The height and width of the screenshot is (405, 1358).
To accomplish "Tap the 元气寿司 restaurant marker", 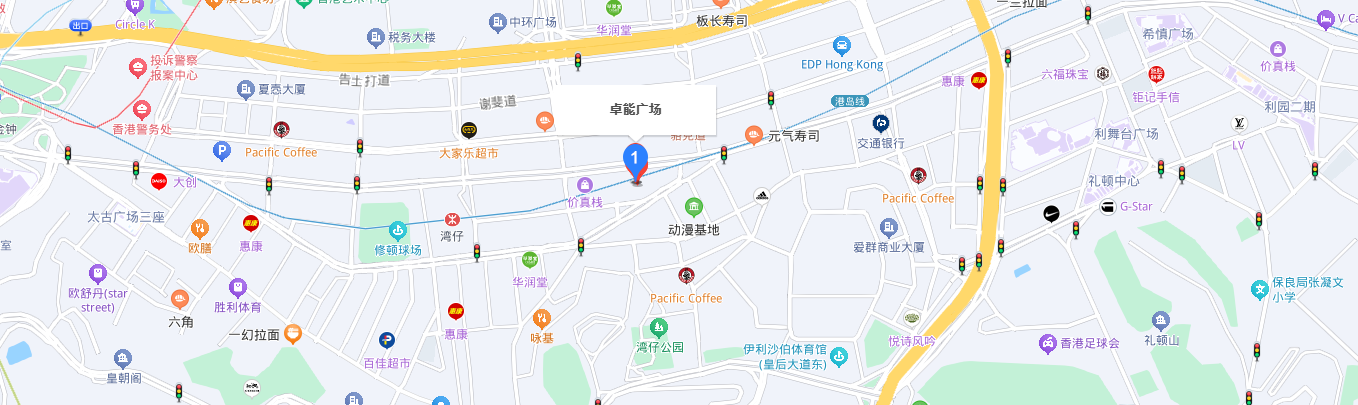I will (x=753, y=134).
